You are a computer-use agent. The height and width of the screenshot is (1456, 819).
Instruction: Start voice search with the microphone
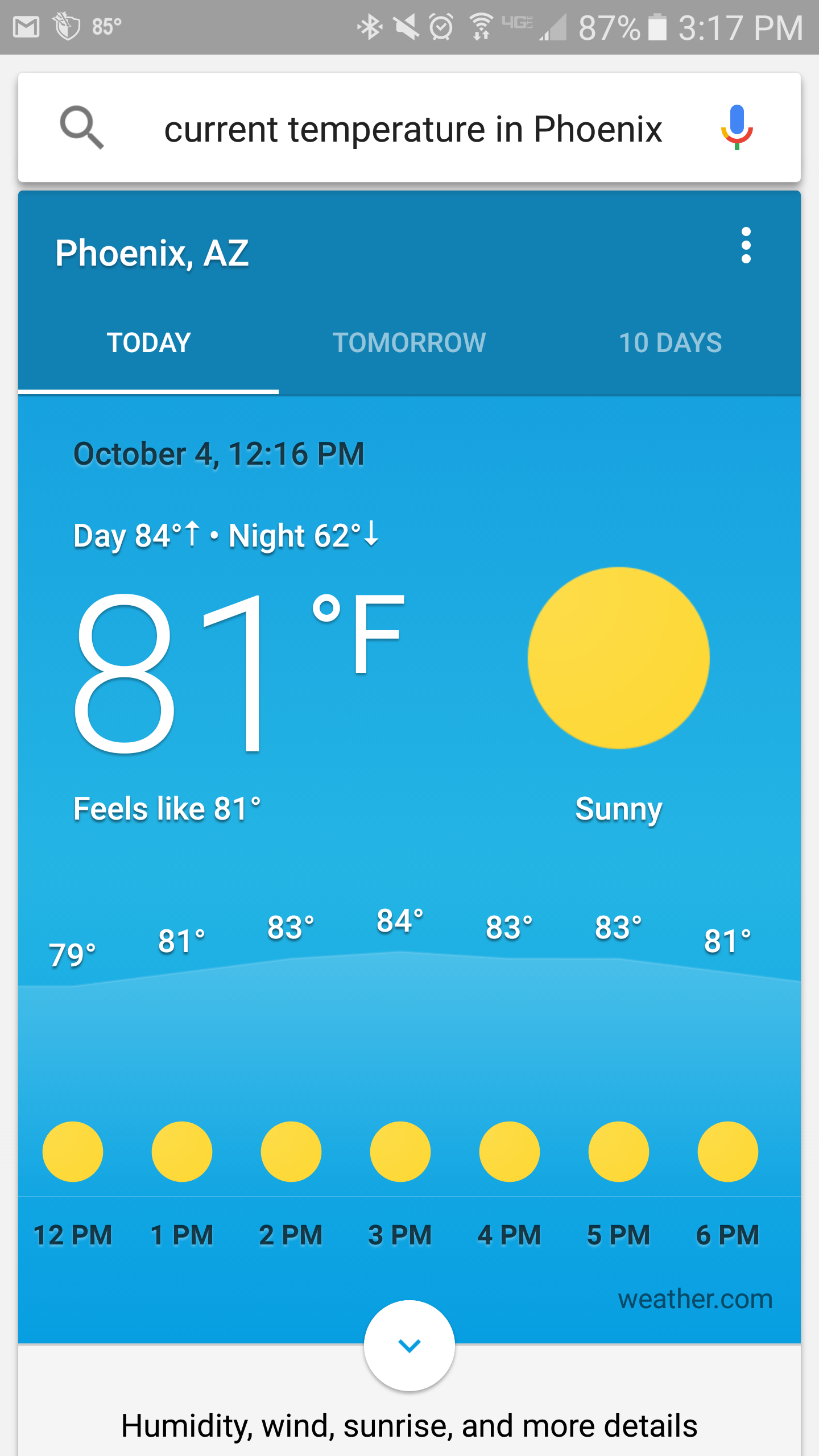click(737, 127)
